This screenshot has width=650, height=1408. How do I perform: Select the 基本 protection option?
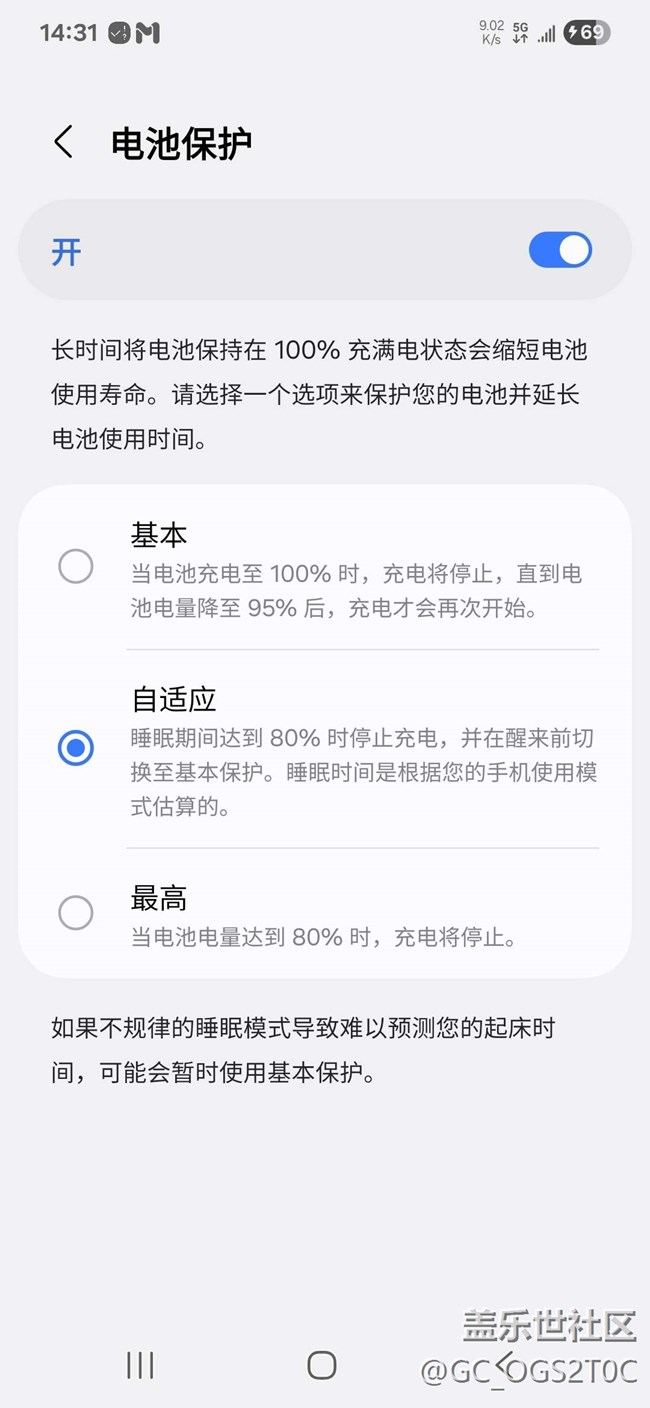(x=325, y=567)
